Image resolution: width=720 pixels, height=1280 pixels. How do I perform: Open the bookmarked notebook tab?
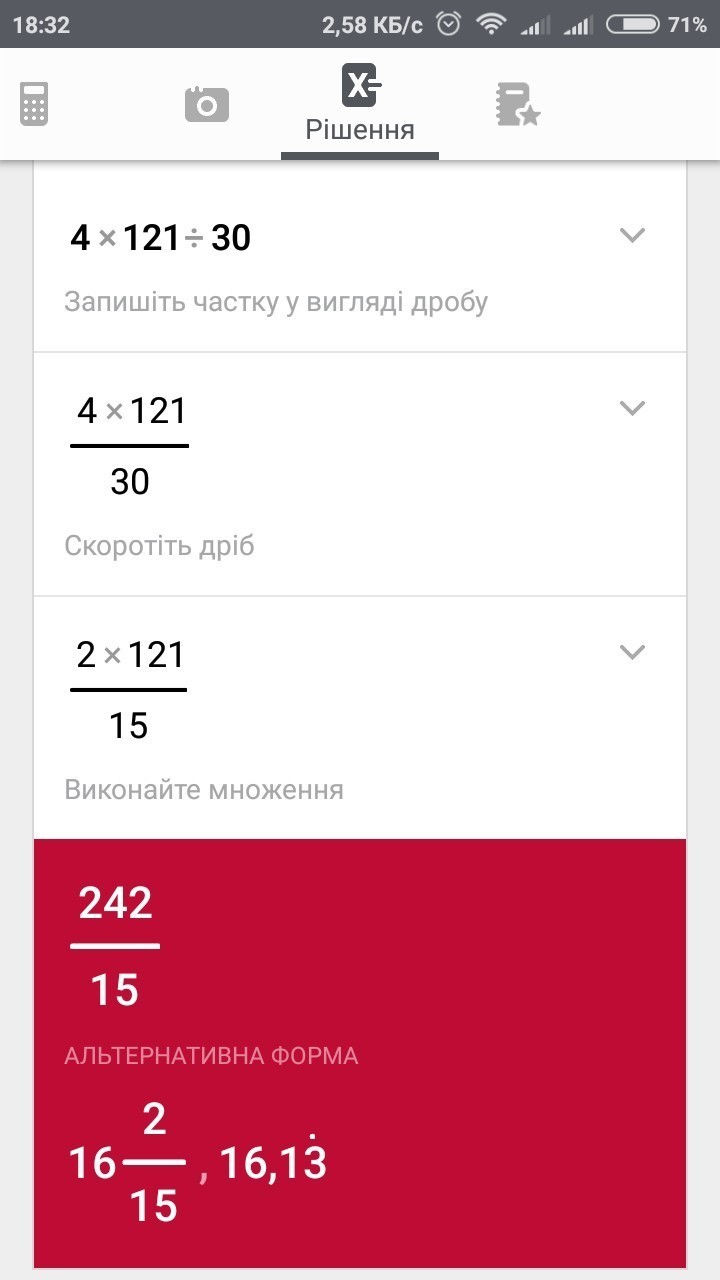click(x=518, y=104)
